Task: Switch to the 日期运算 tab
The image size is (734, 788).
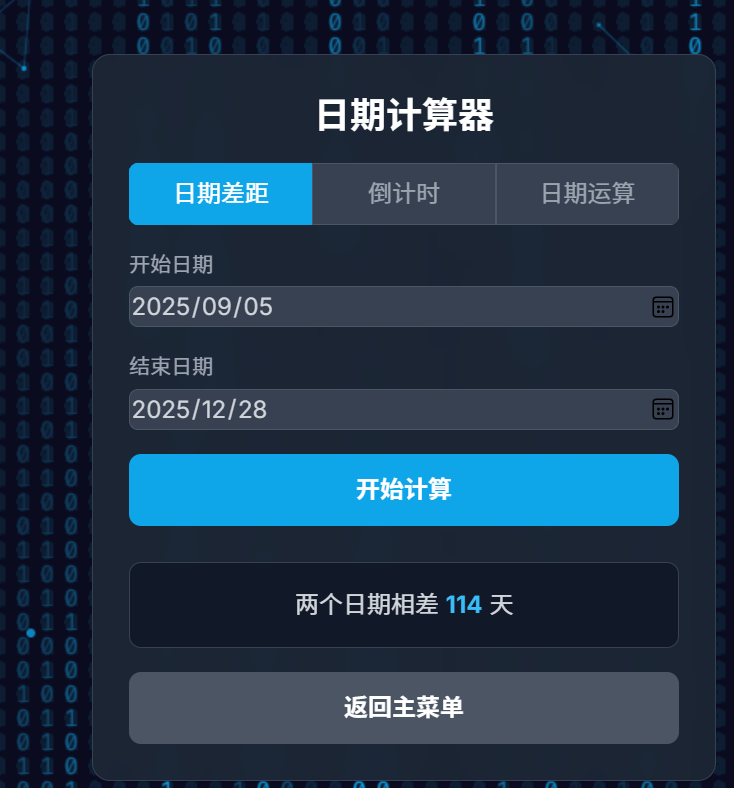Action: click(587, 194)
